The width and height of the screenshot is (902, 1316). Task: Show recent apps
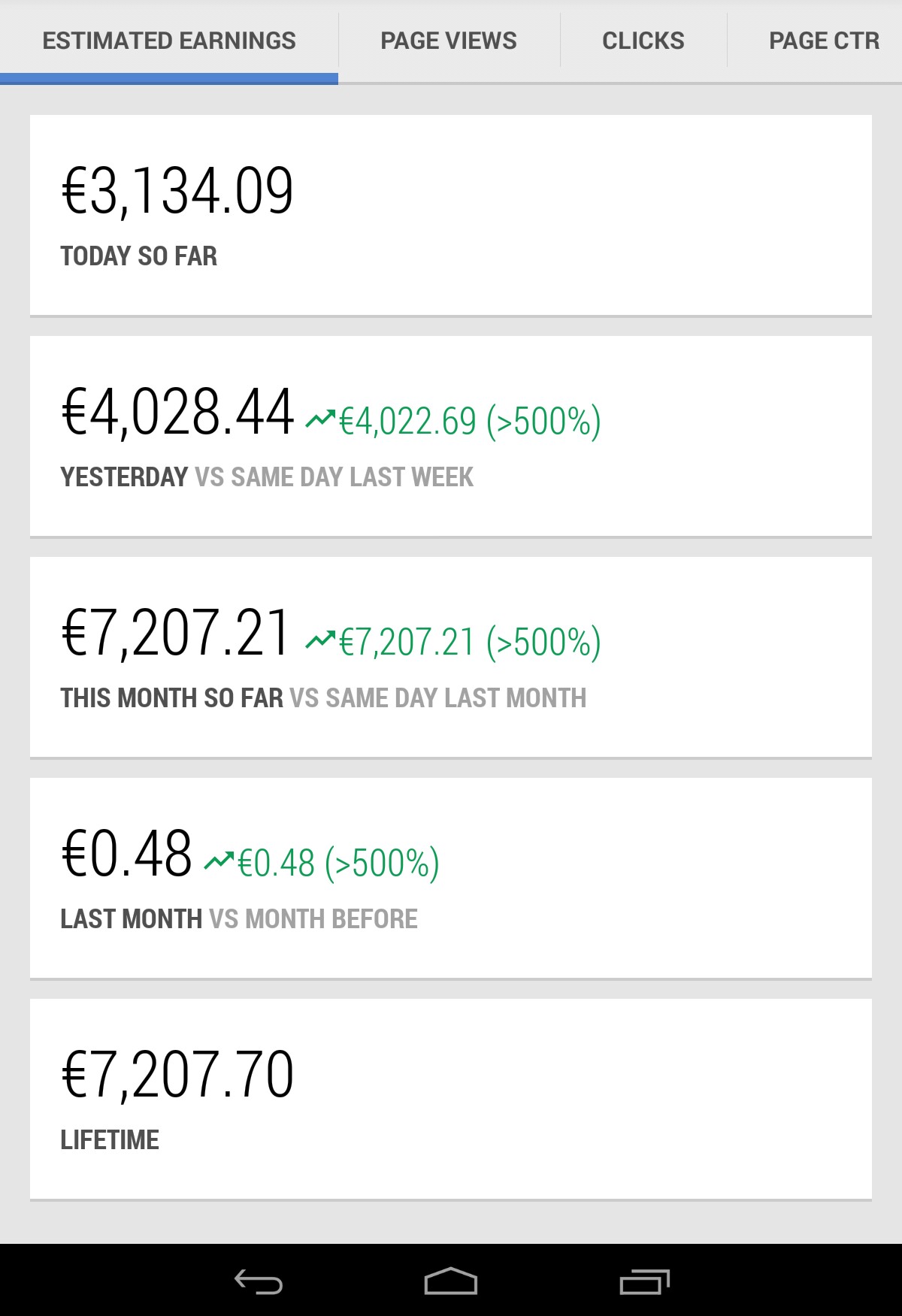[x=644, y=1281]
